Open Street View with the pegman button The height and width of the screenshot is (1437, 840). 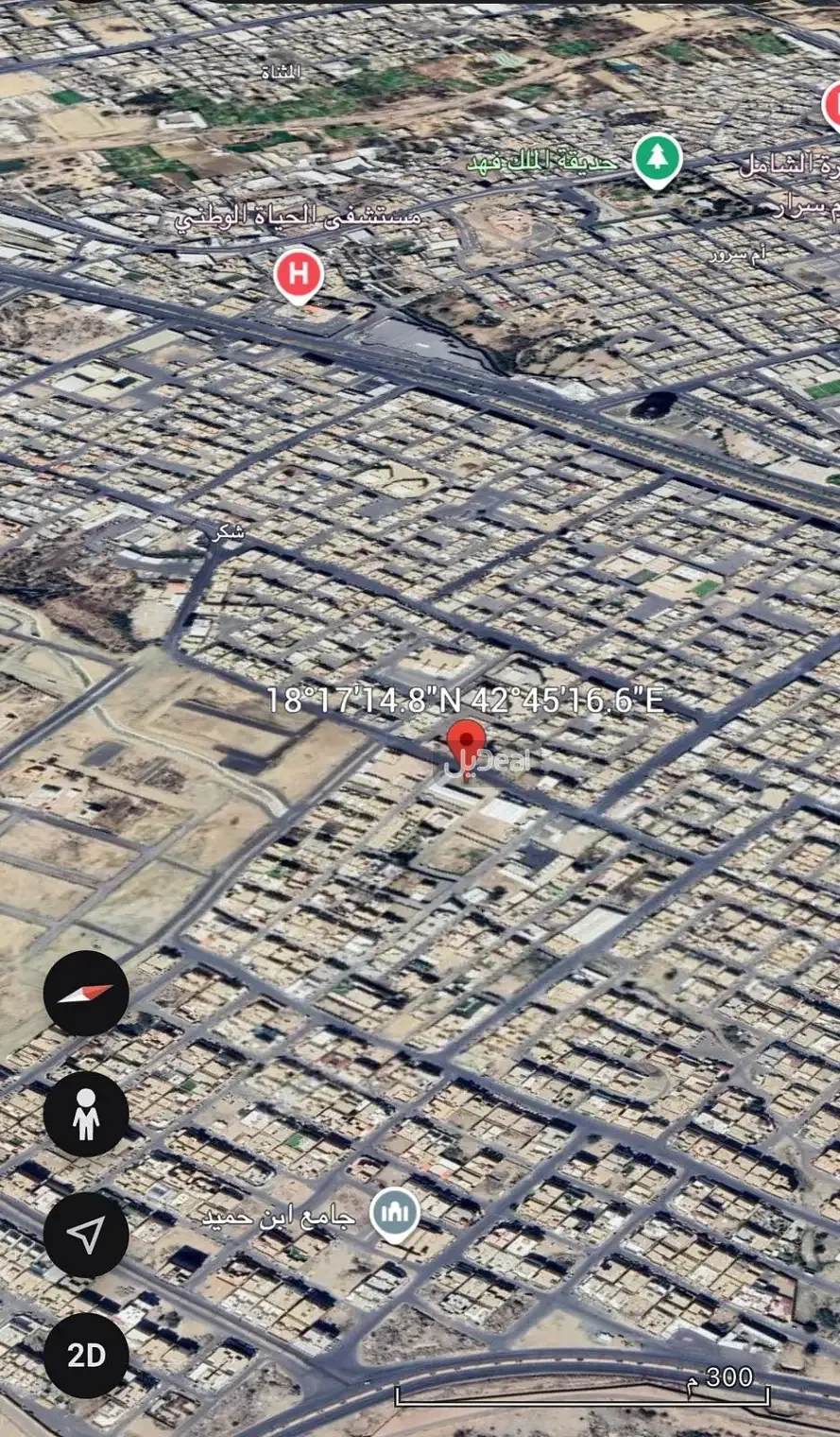(86, 1114)
